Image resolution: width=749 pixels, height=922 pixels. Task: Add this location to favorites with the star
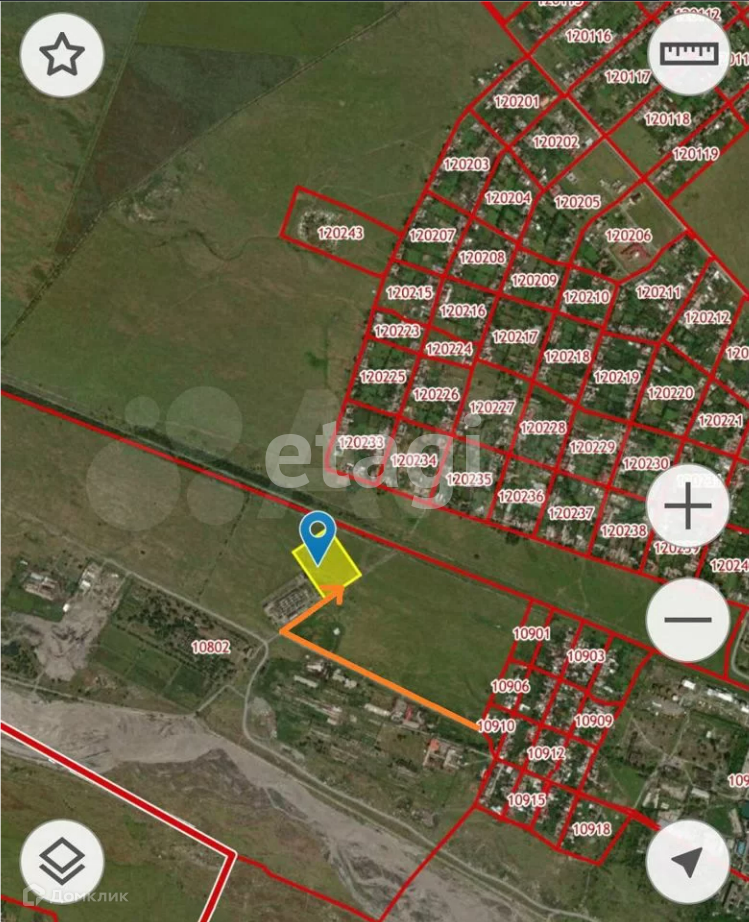(x=63, y=55)
